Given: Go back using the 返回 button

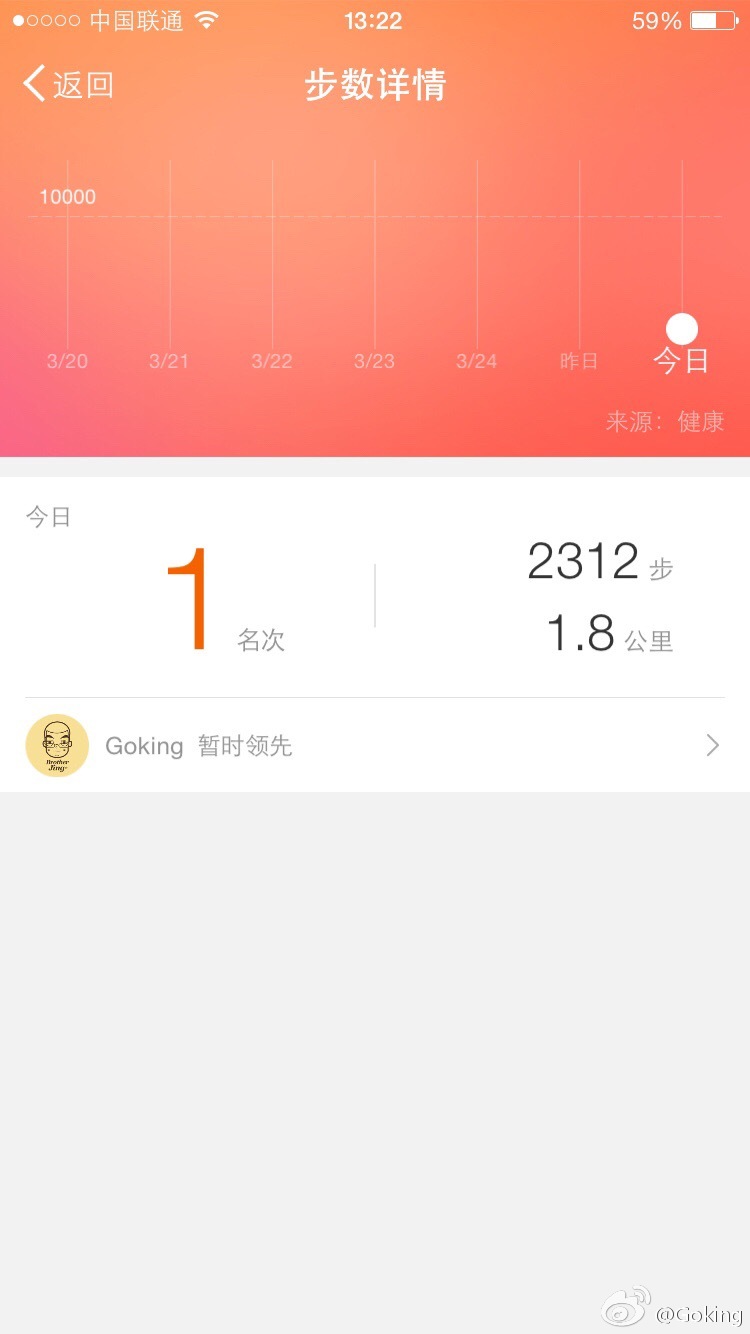Looking at the screenshot, I should [68, 84].
